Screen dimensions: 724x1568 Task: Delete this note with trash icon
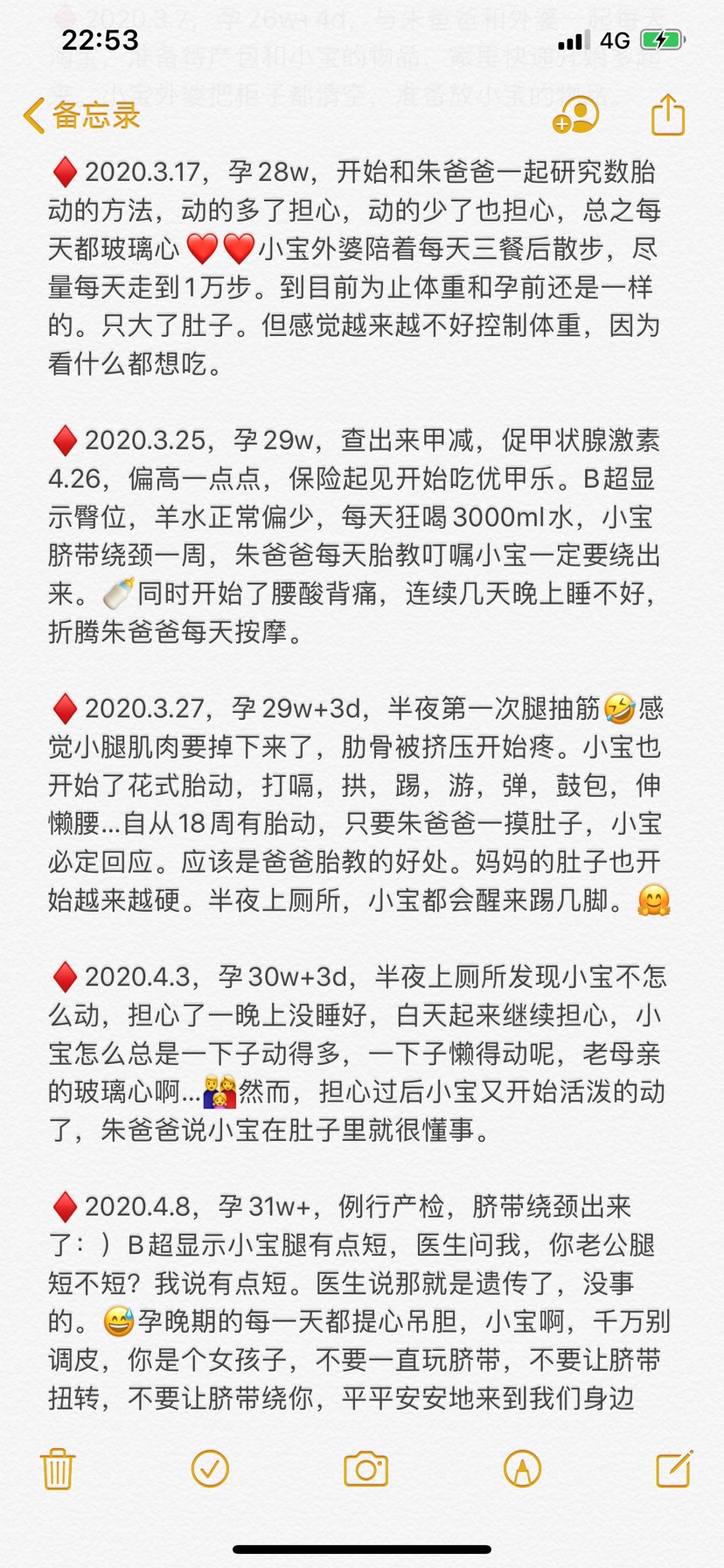pyautogui.click(x=58, y=1468)
